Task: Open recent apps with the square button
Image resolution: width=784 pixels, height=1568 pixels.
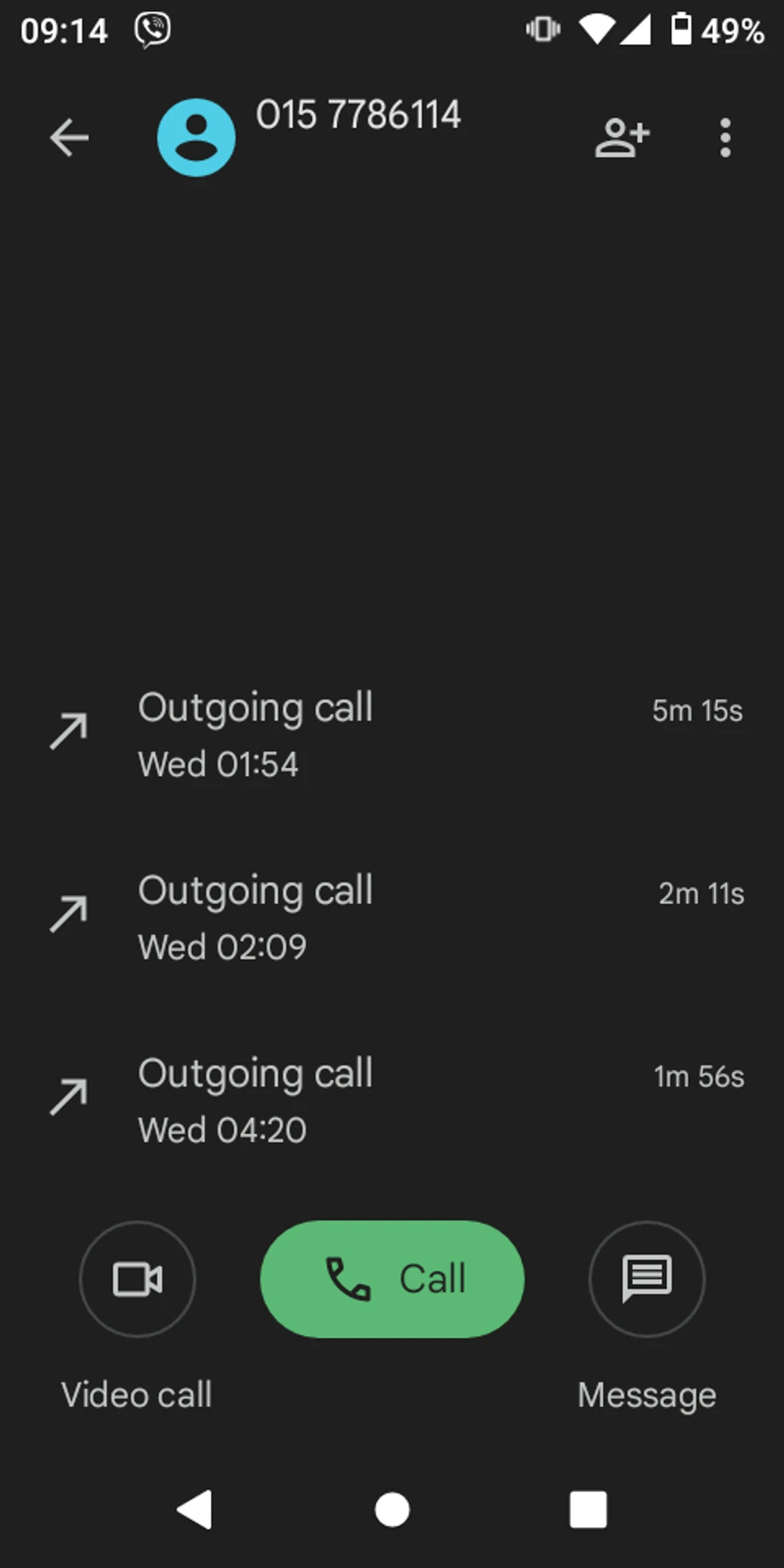Action: 588,1510
